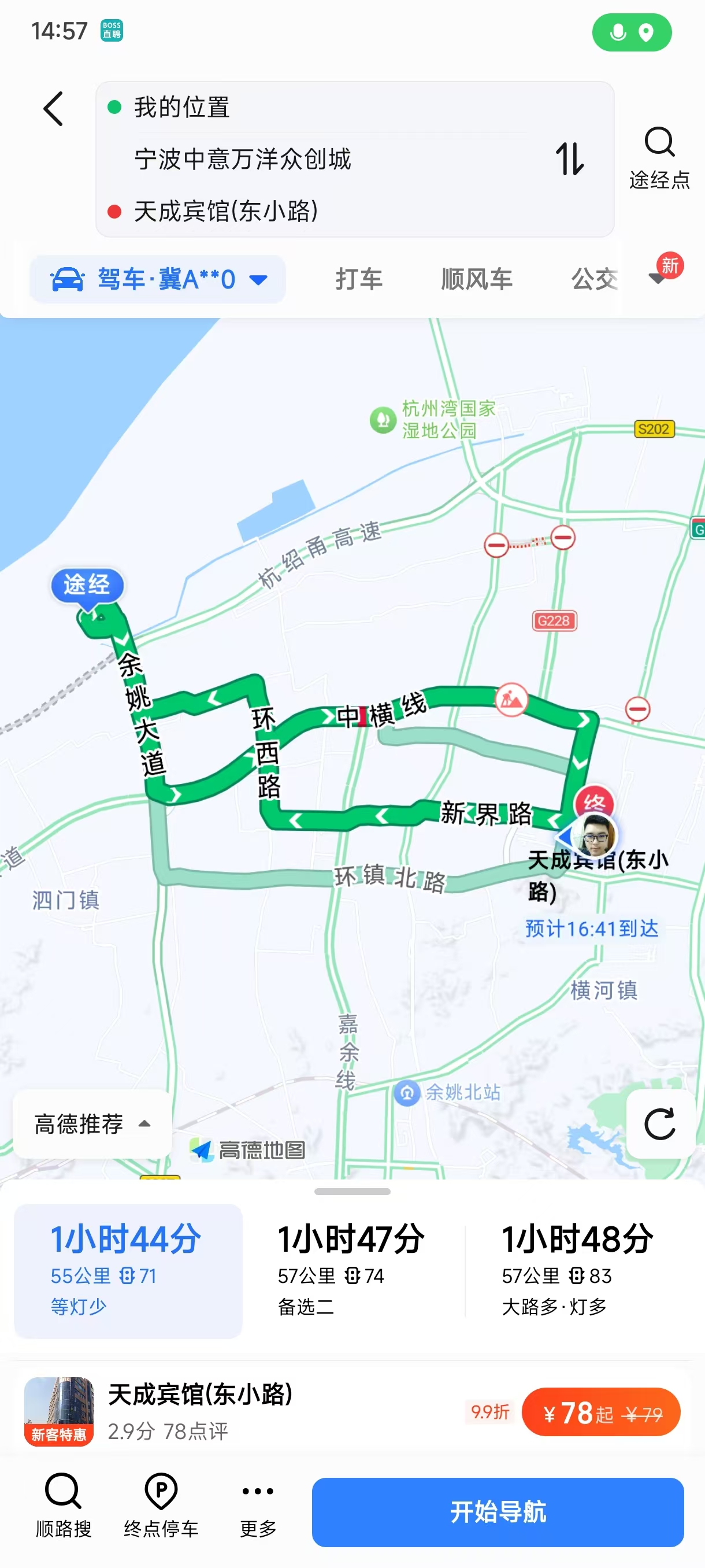Switch to the 公交 tab
Screen dimensions: 705x1568
tap(593, 279)
